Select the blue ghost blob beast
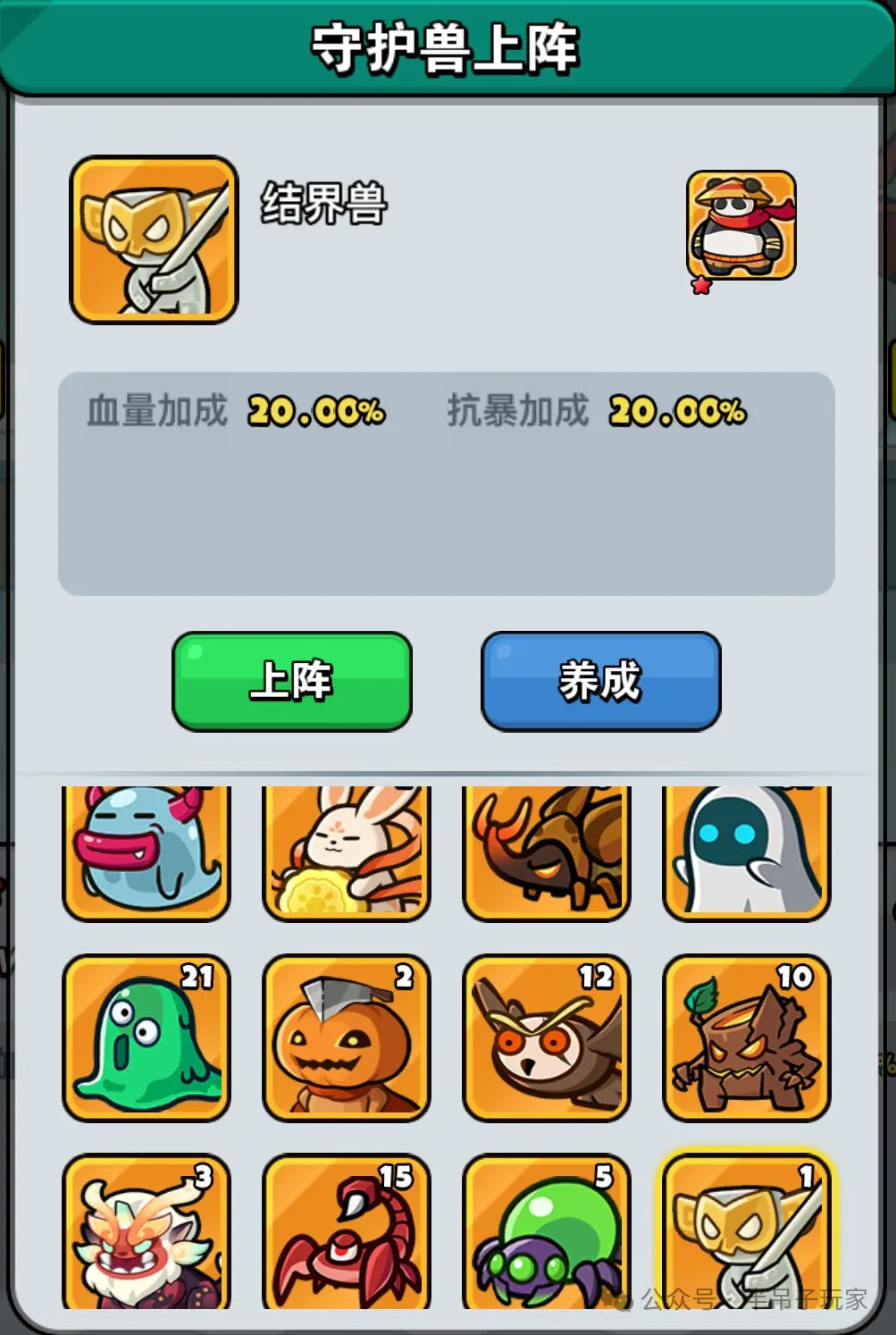This screenshot has height=1335, width=896. 147,851
